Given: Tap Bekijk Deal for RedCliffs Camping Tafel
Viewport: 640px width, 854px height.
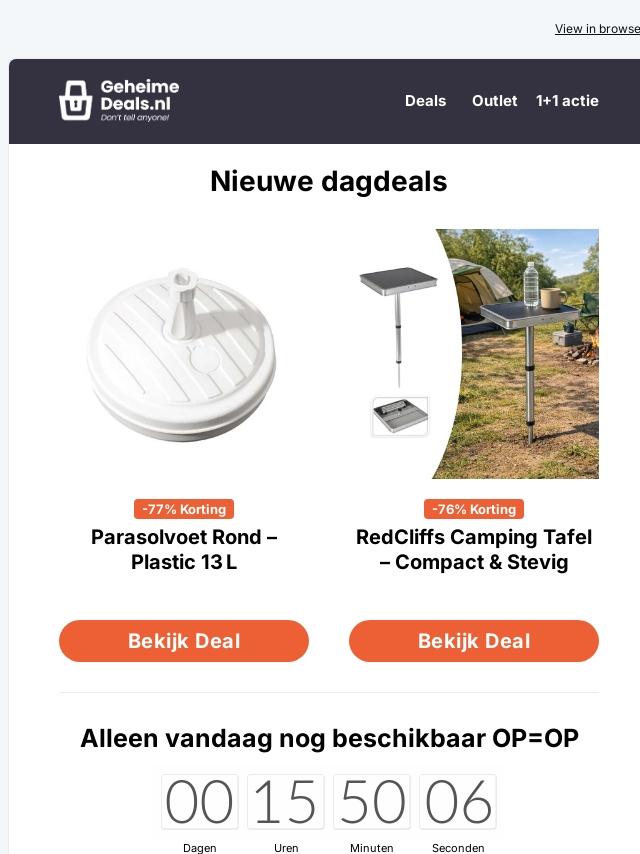Looking at the screenshot, I should 474,641.
